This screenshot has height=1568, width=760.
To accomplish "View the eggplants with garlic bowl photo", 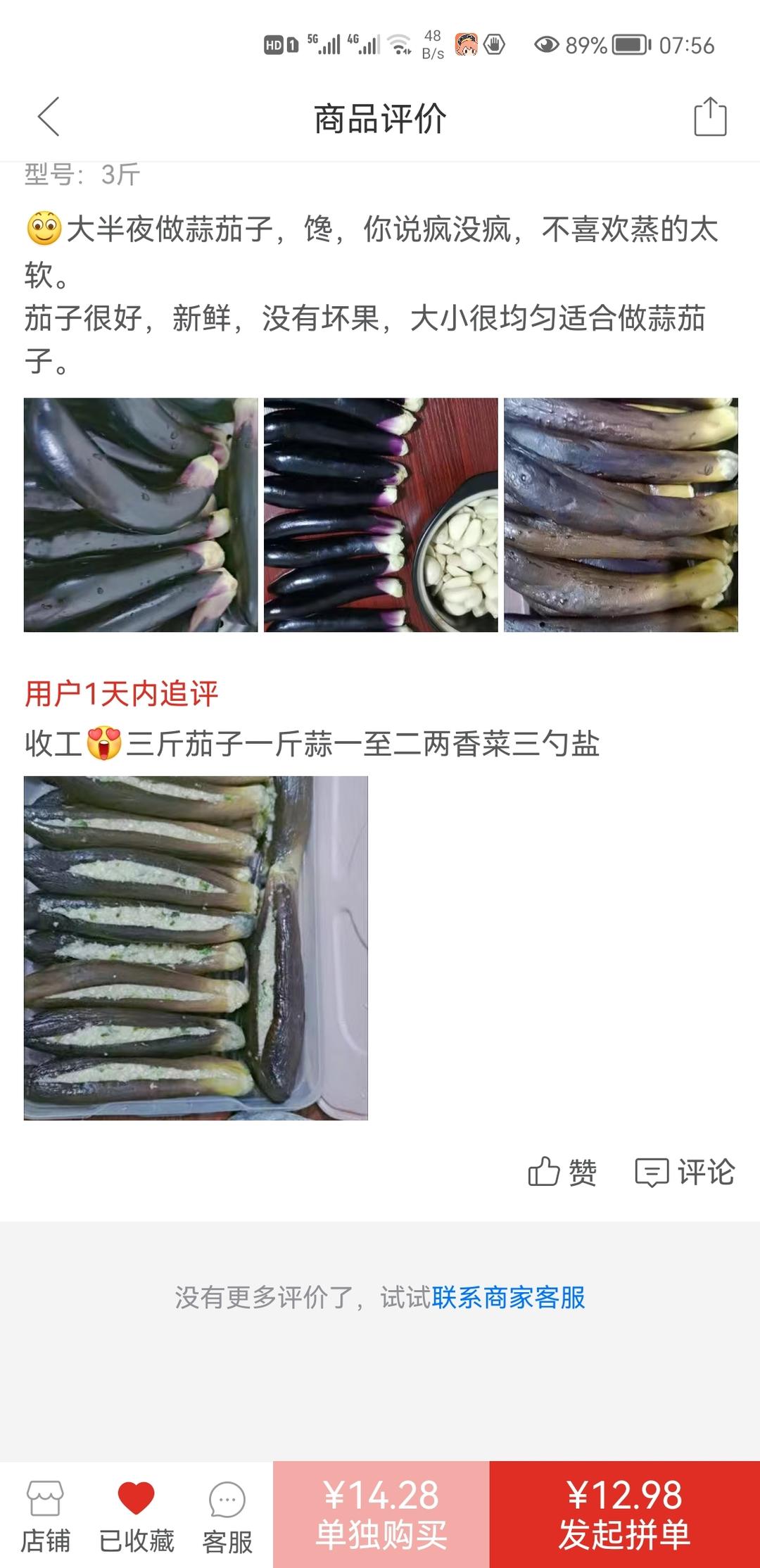I will [381, 515].
